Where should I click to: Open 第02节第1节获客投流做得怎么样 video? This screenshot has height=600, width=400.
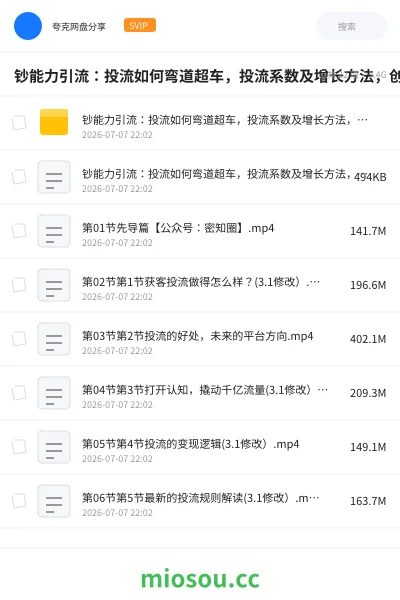[200, 285]
